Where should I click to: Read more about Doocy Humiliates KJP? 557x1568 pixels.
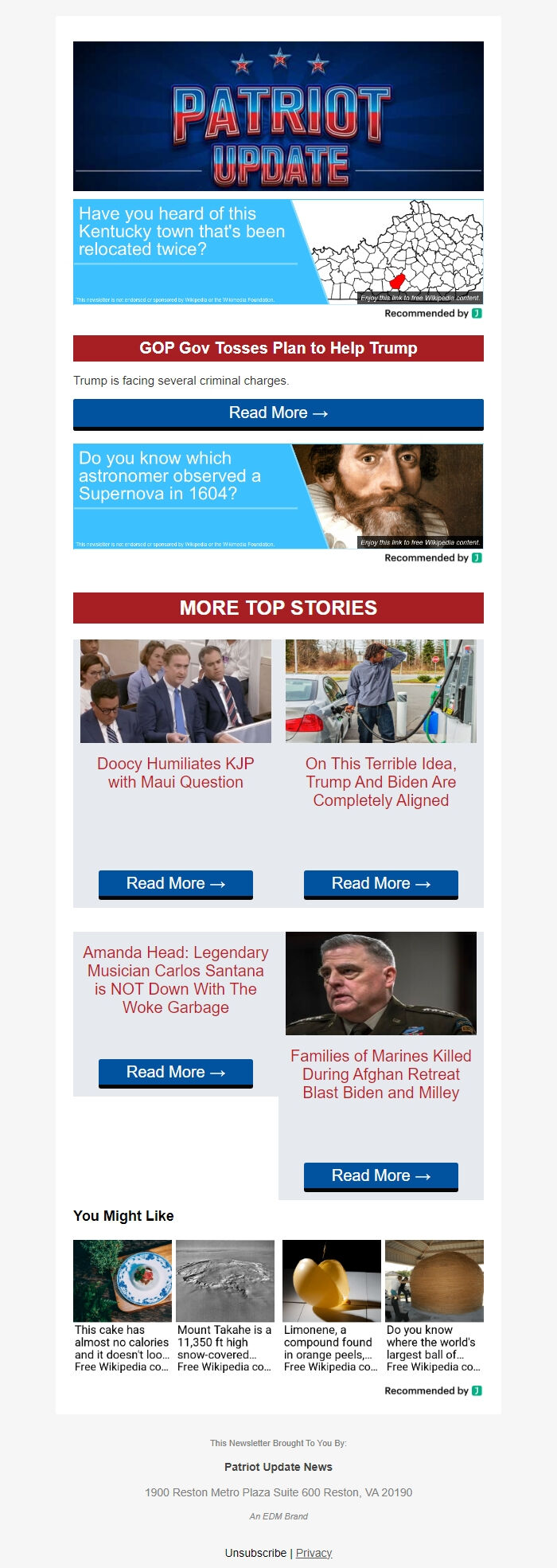tap(175, 884)
